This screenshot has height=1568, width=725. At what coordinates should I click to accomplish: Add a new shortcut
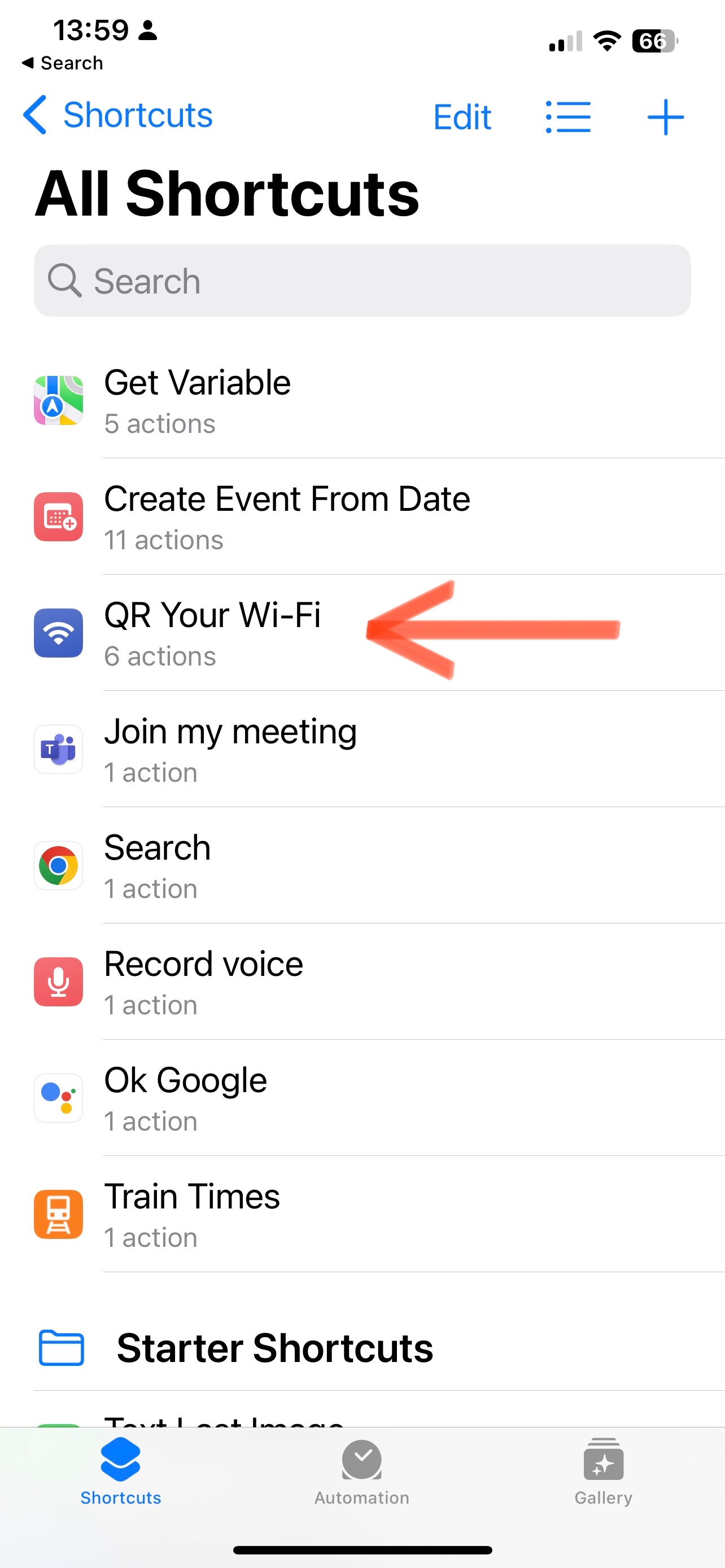[665, 117]
